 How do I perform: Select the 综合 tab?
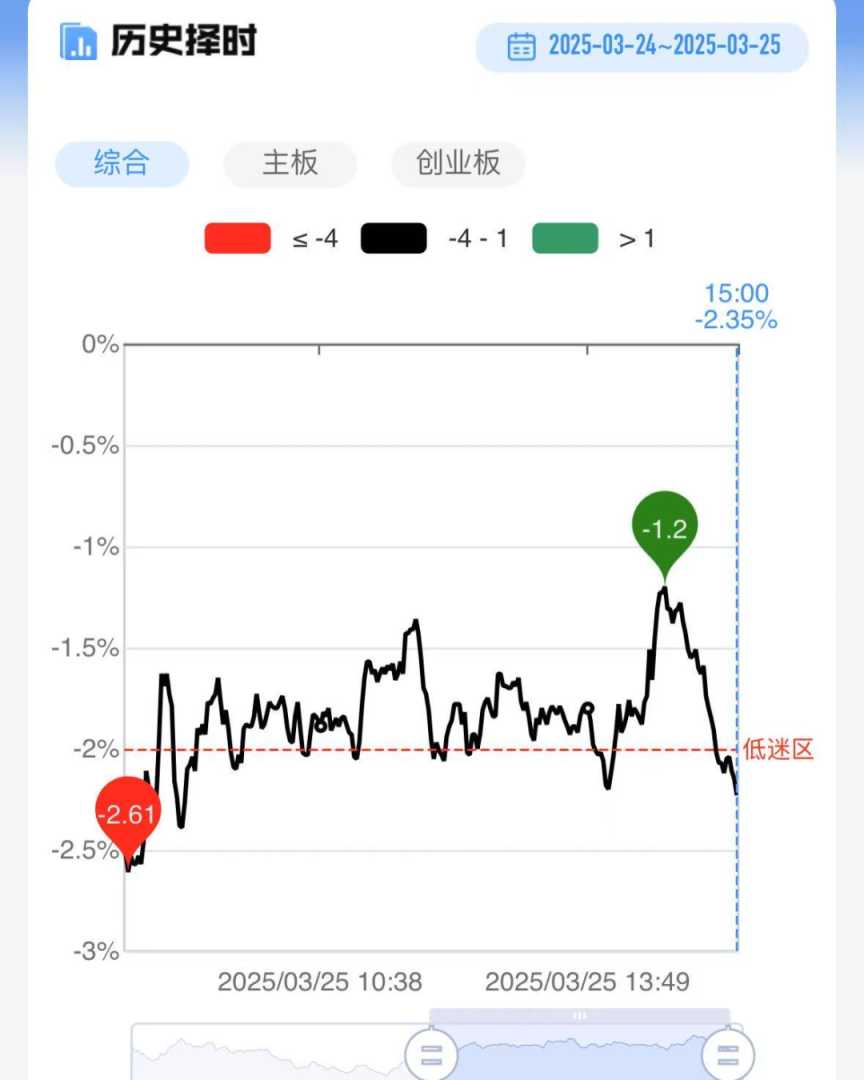coord(121,163)
